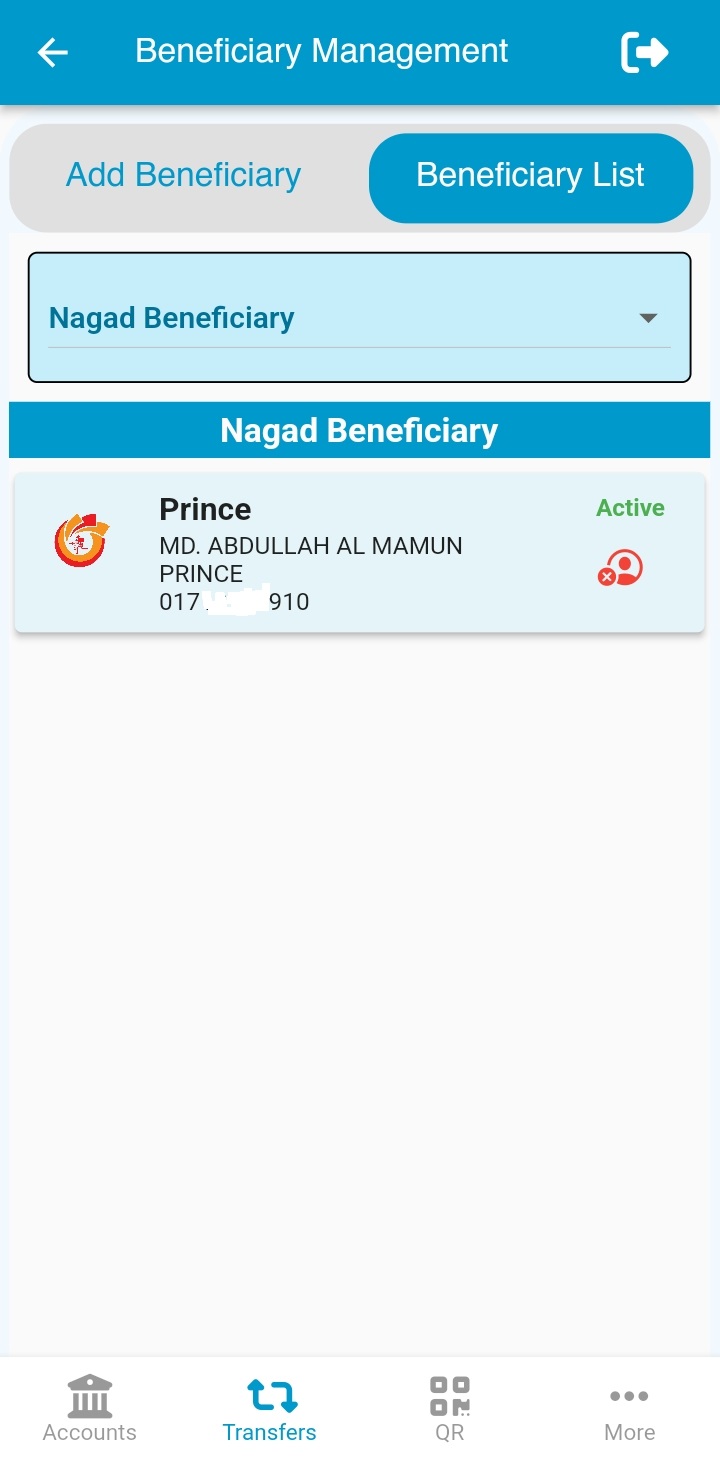Open the Accounts tab
720x1462 pixels.
[90, 1408]
